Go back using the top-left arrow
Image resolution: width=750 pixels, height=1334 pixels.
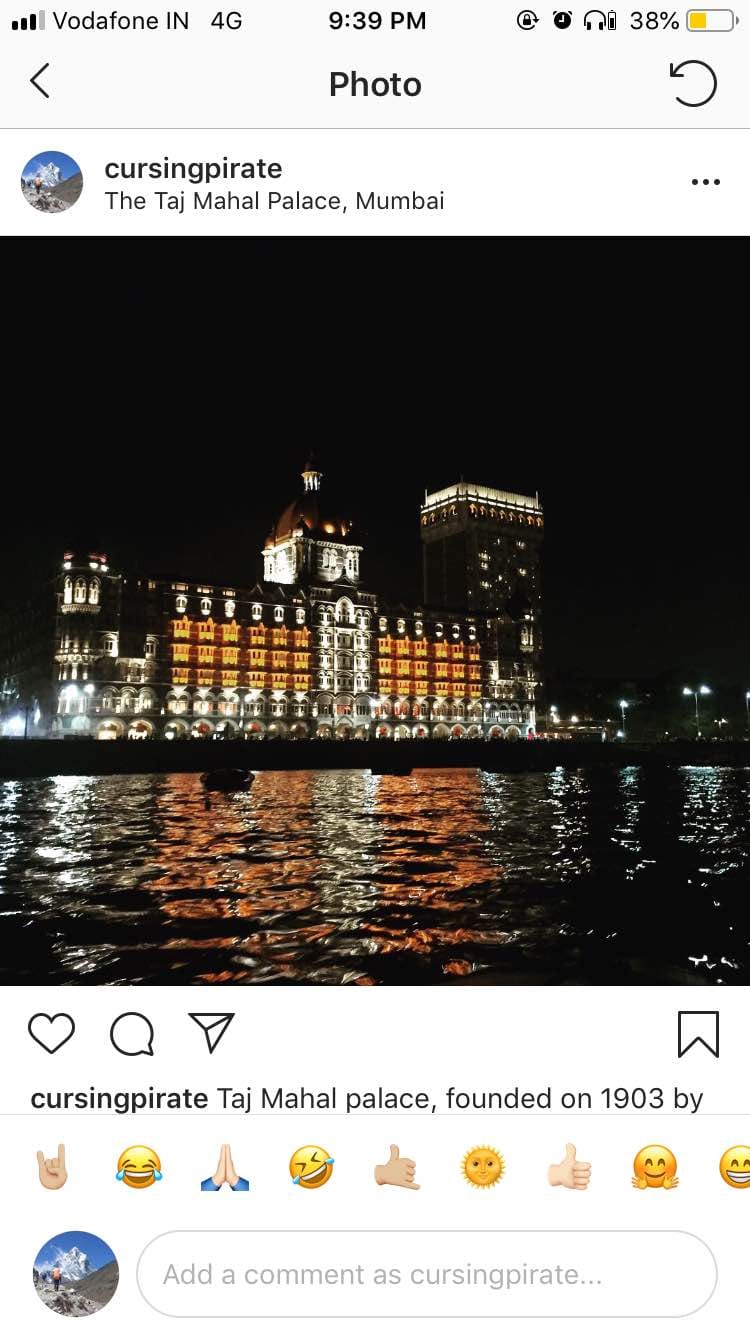[40, 82]
